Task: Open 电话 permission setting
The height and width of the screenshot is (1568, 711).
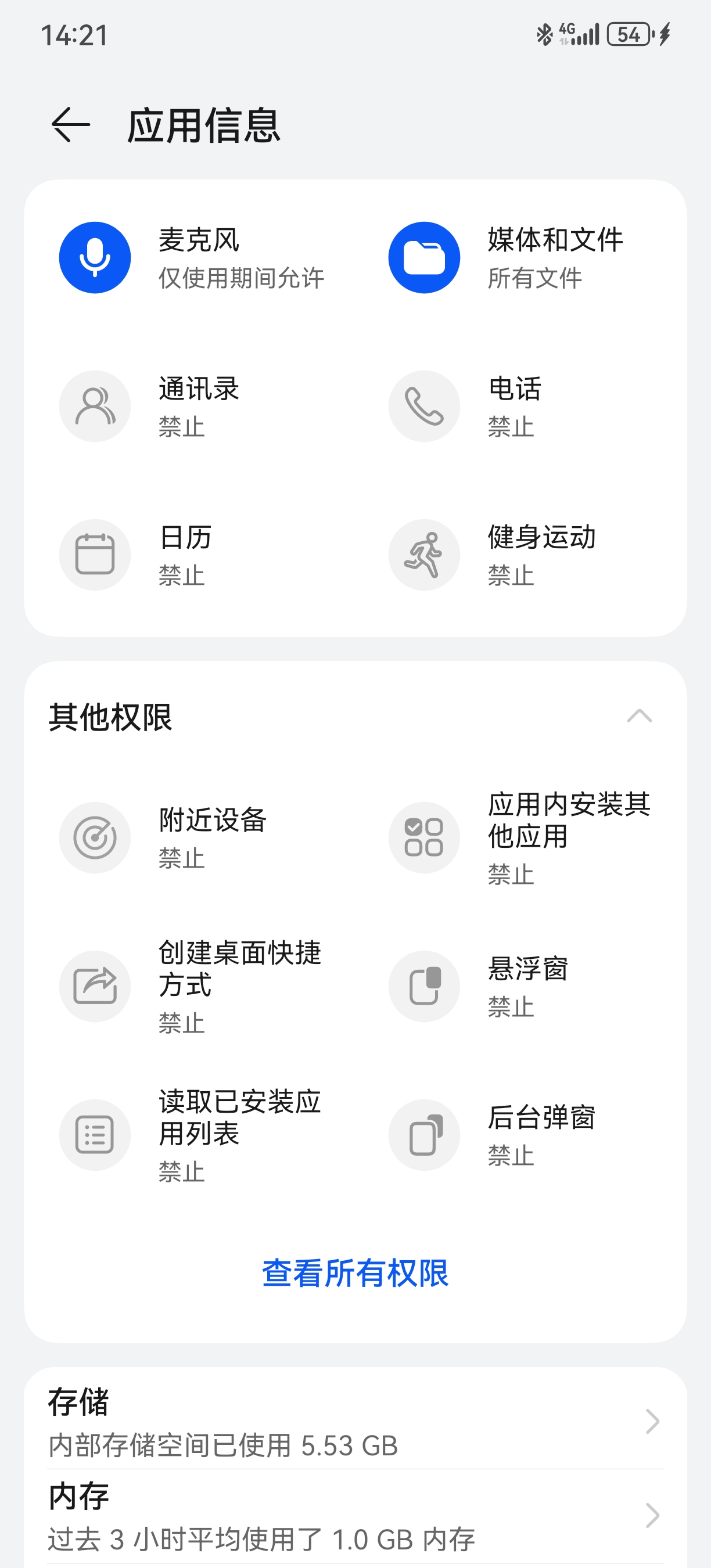Action: click(520, 406)
